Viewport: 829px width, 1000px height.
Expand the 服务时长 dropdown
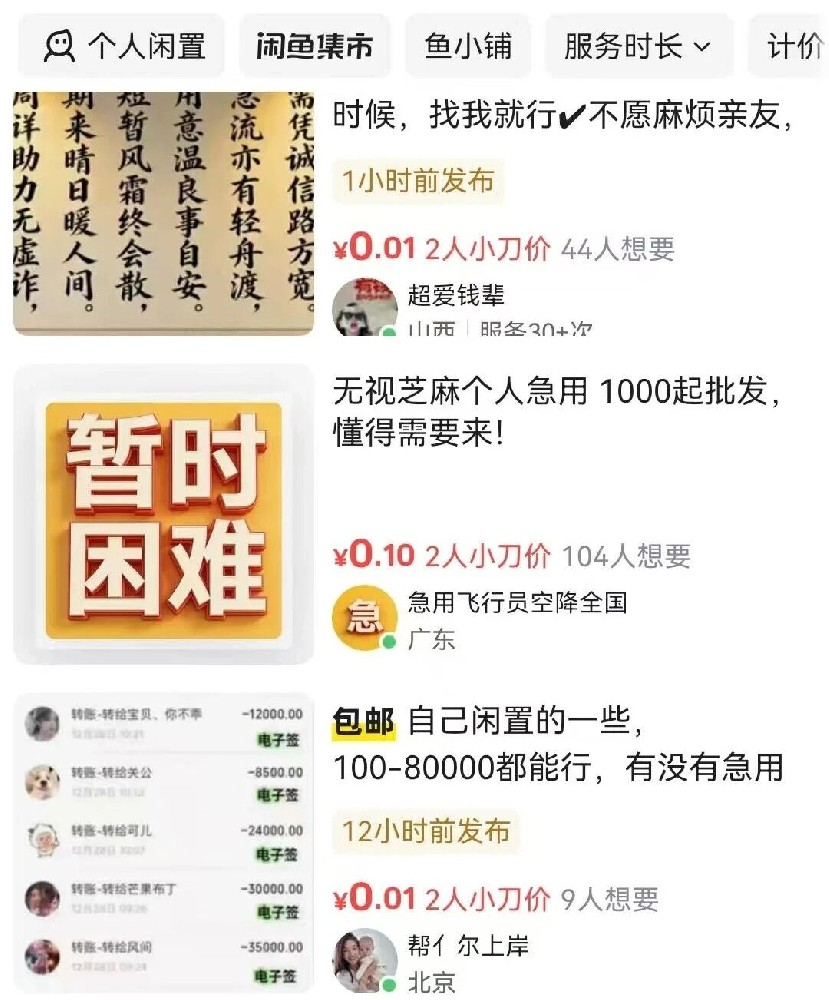[x=637, y=46]
